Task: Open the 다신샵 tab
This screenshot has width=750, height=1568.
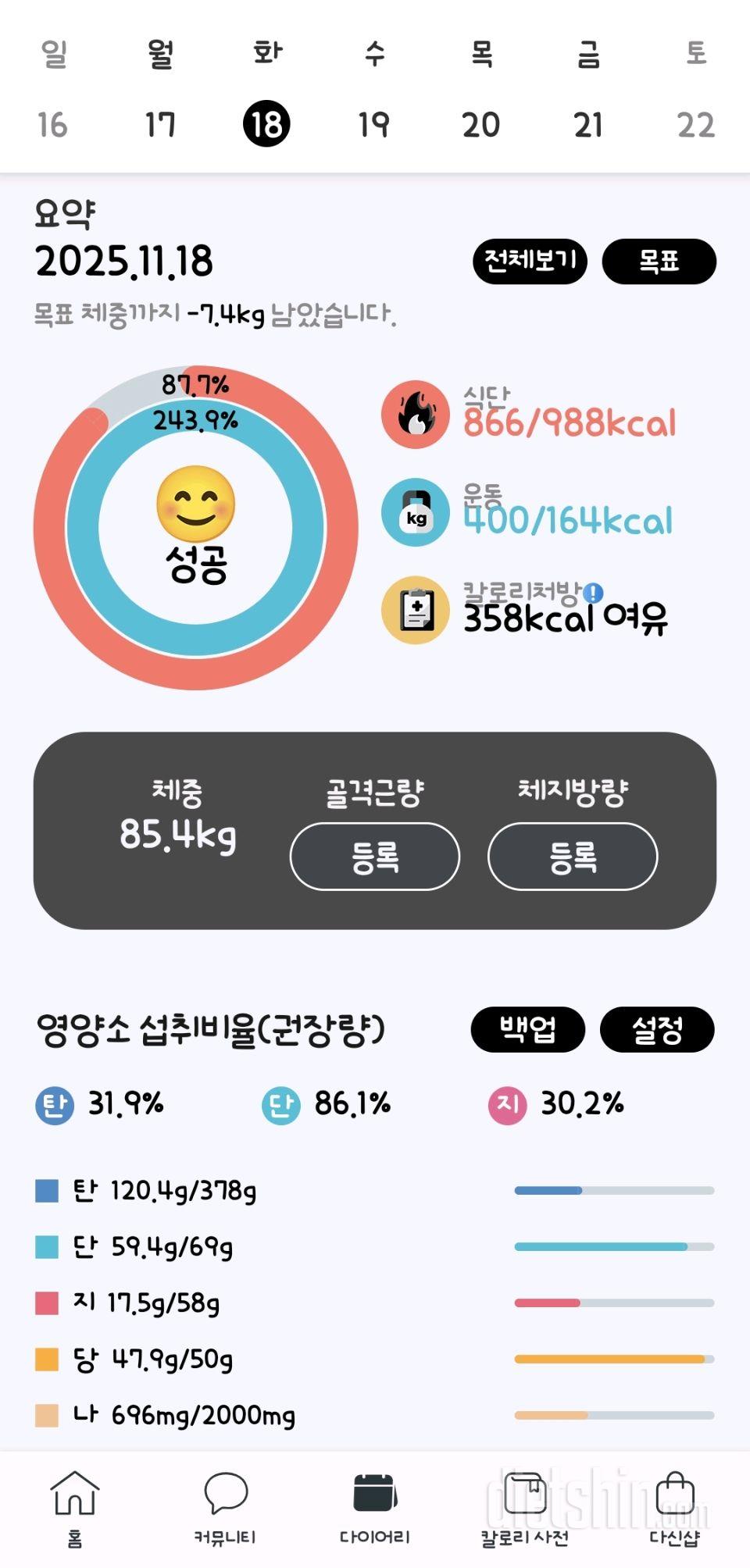Action: tap(674, 1507)
